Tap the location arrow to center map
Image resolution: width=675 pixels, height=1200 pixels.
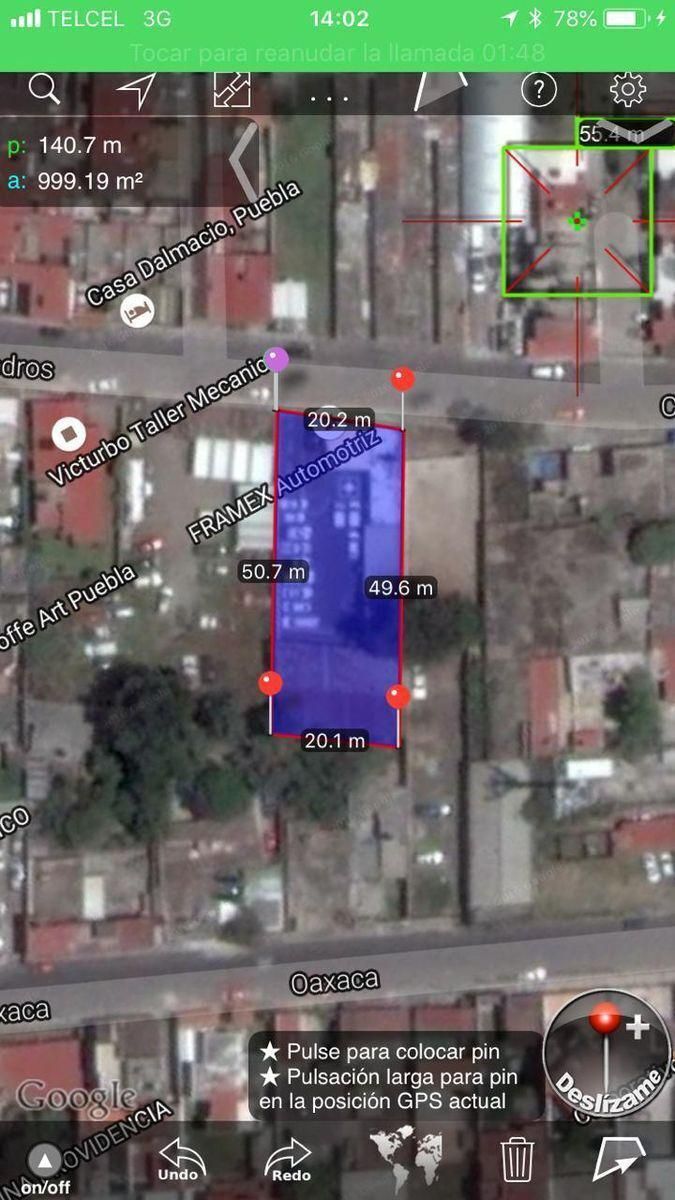[136, 90]
